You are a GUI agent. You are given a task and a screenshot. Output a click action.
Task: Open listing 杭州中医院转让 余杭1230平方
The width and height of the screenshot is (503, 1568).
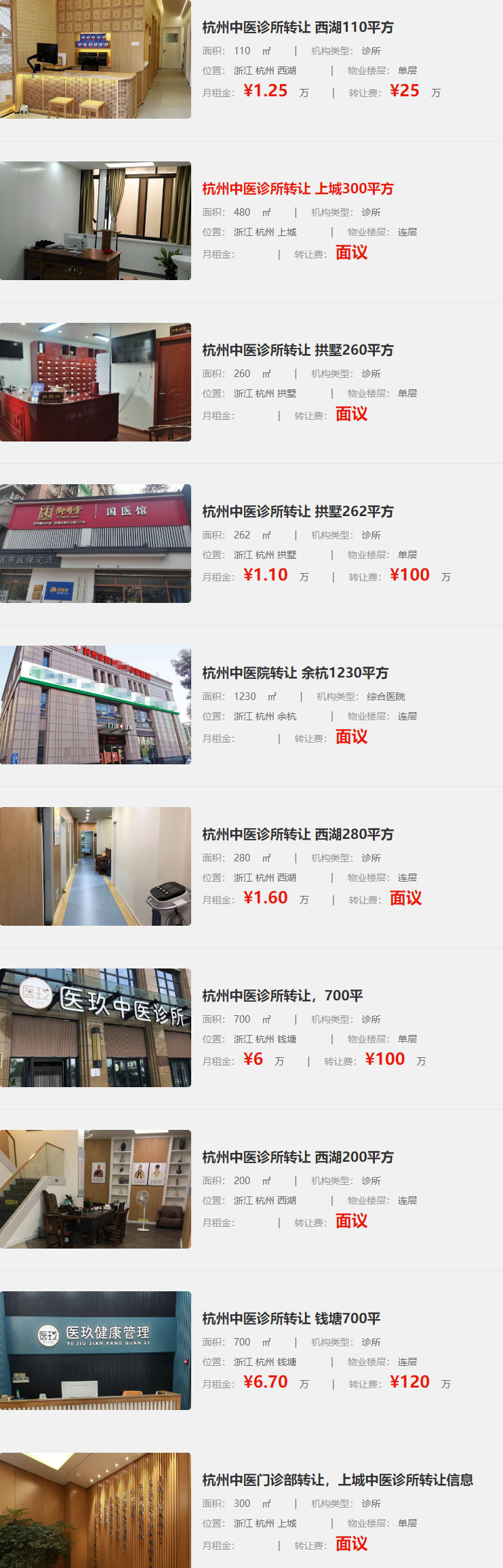(x=295, y=673)
